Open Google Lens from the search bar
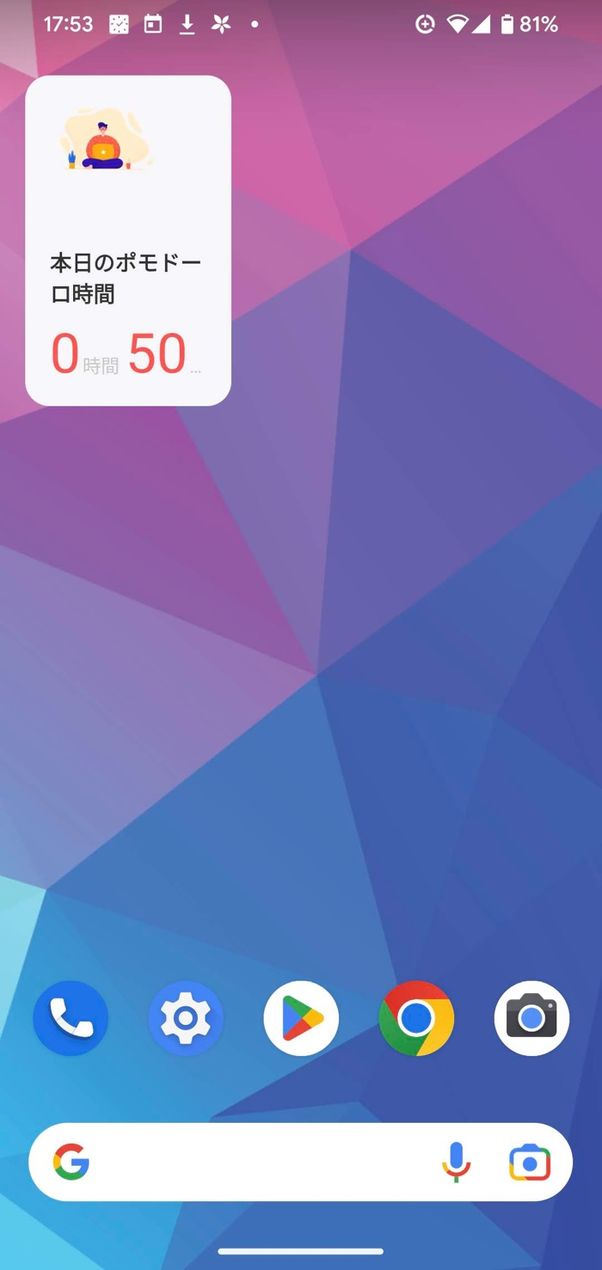 (530, 1162)
